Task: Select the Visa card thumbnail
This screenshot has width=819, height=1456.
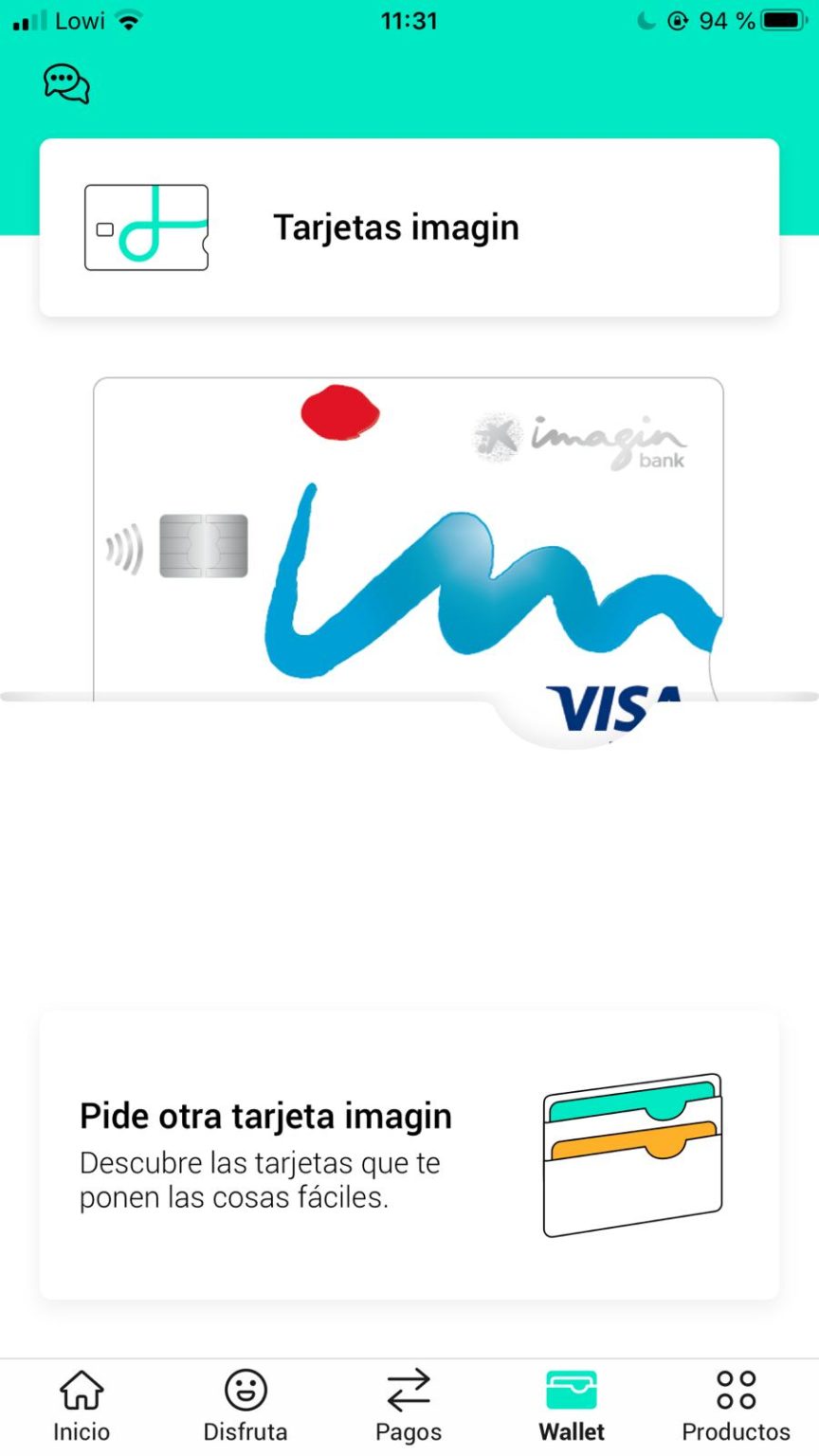Action: tap(409, 545)
